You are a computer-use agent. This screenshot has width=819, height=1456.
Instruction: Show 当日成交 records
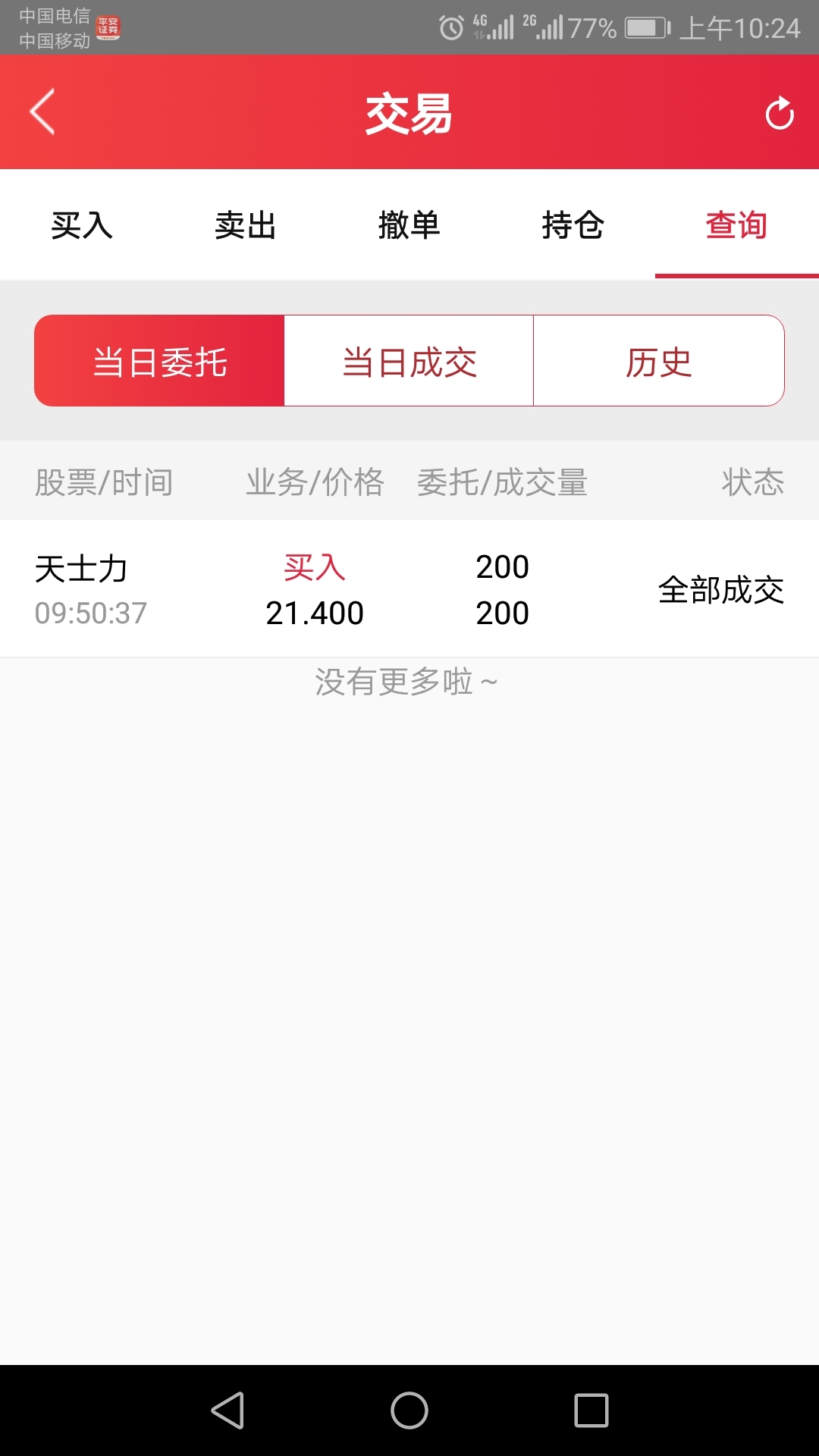click(x=409, y=361)
